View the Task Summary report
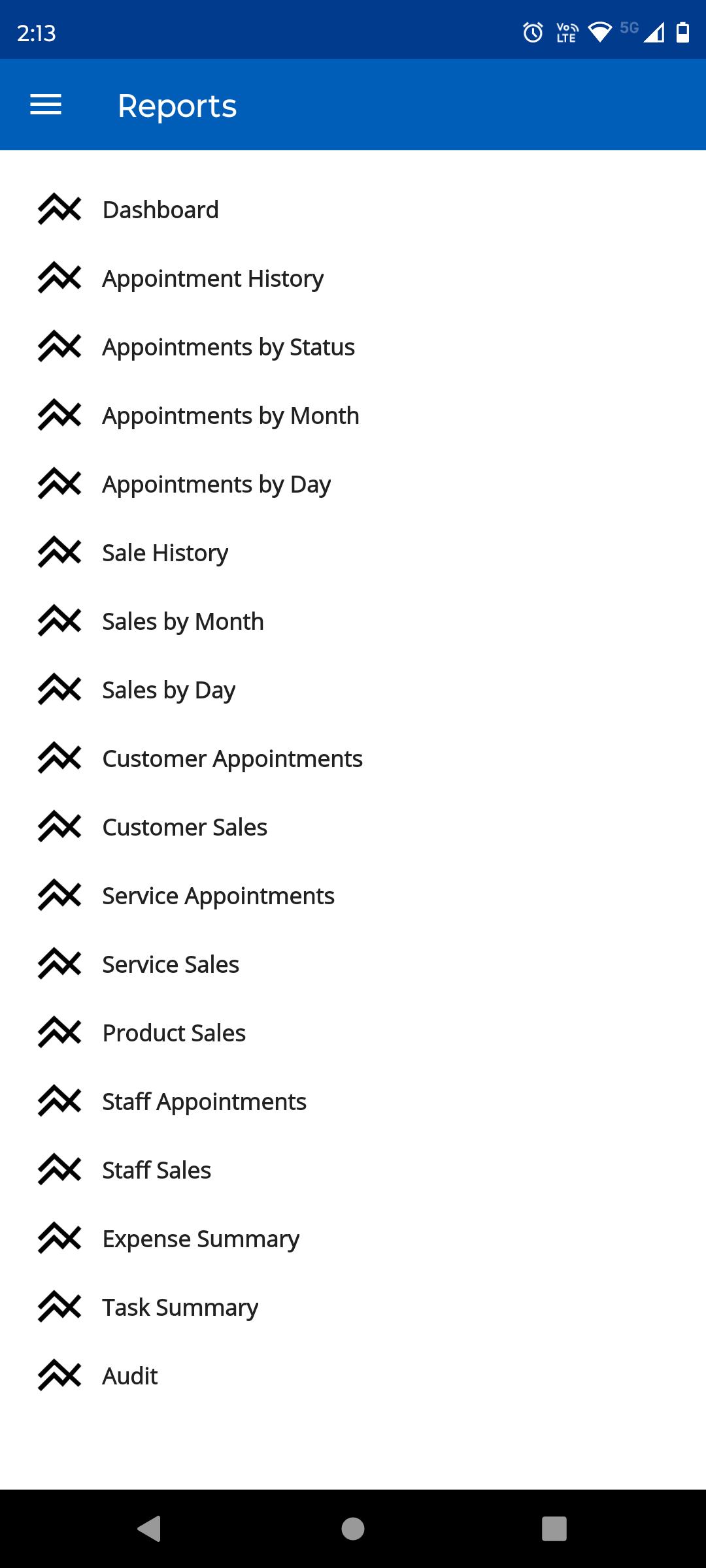Screen dimensions: 706x1568 (x=353, y=1307)
